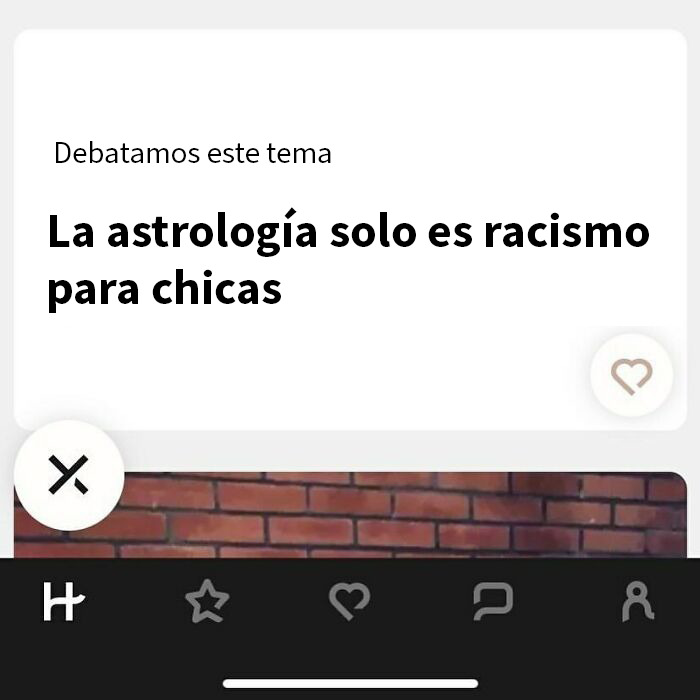Viewport: 700px width, 700px height.
Task: Switch to the Standouts star tab
Action: pyautogui.click(x=207, y=602)
